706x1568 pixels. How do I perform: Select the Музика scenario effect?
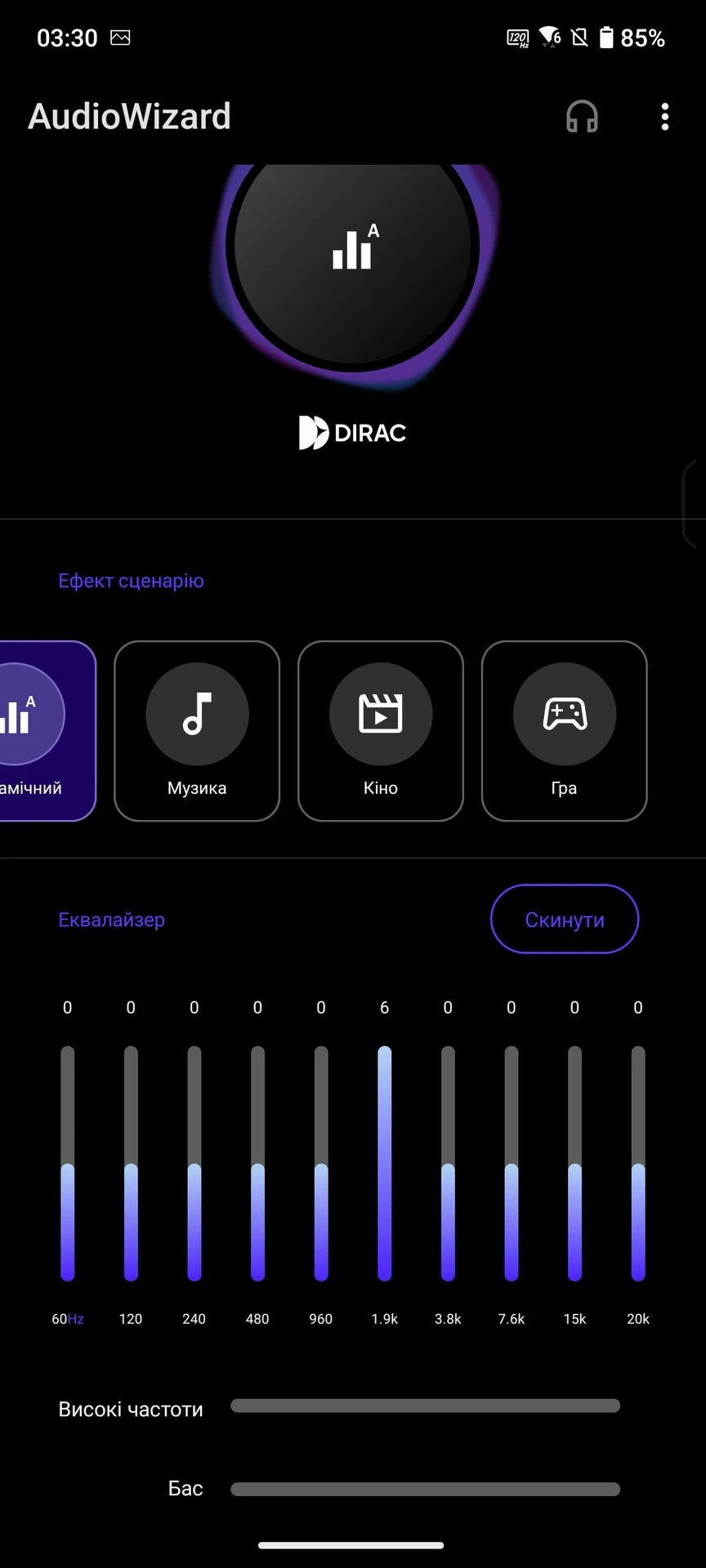pyautogui.click(x=197, y=730)
